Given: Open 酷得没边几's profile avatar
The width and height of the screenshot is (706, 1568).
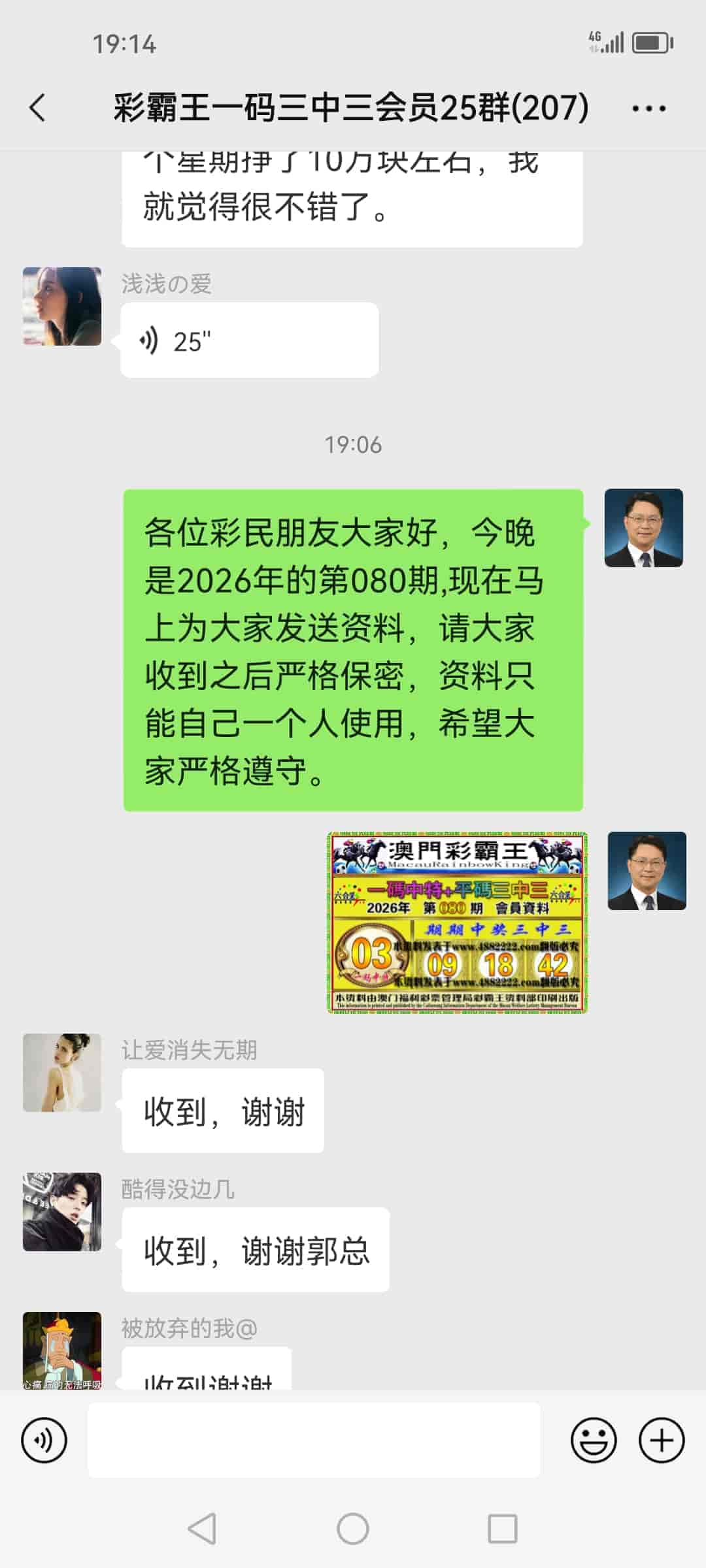Looking at the screenshot, I should tap(61, 1213).
